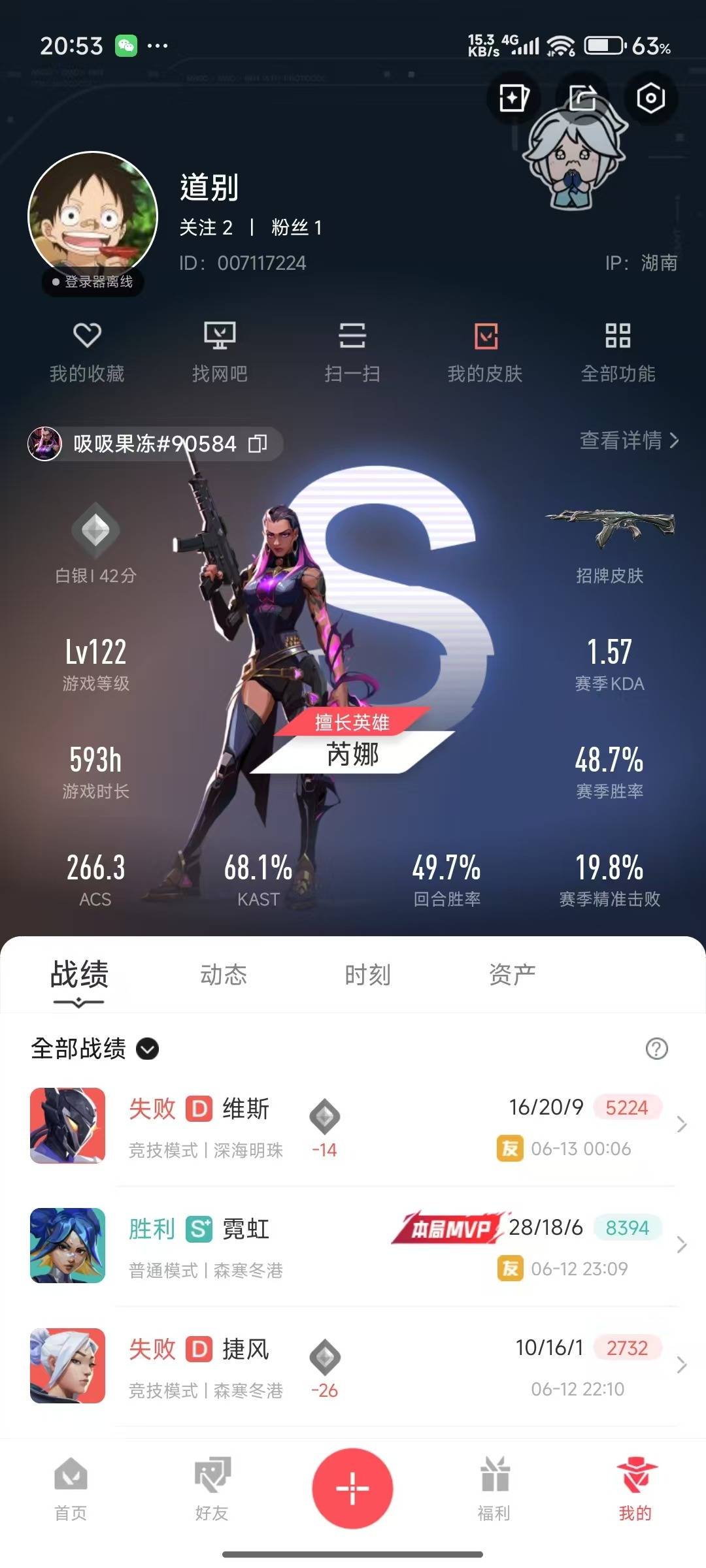This screenshot has width=706, height=1568.
Task: Copy the game ID 吸吸果冻#90584
Action: (258, 444)
